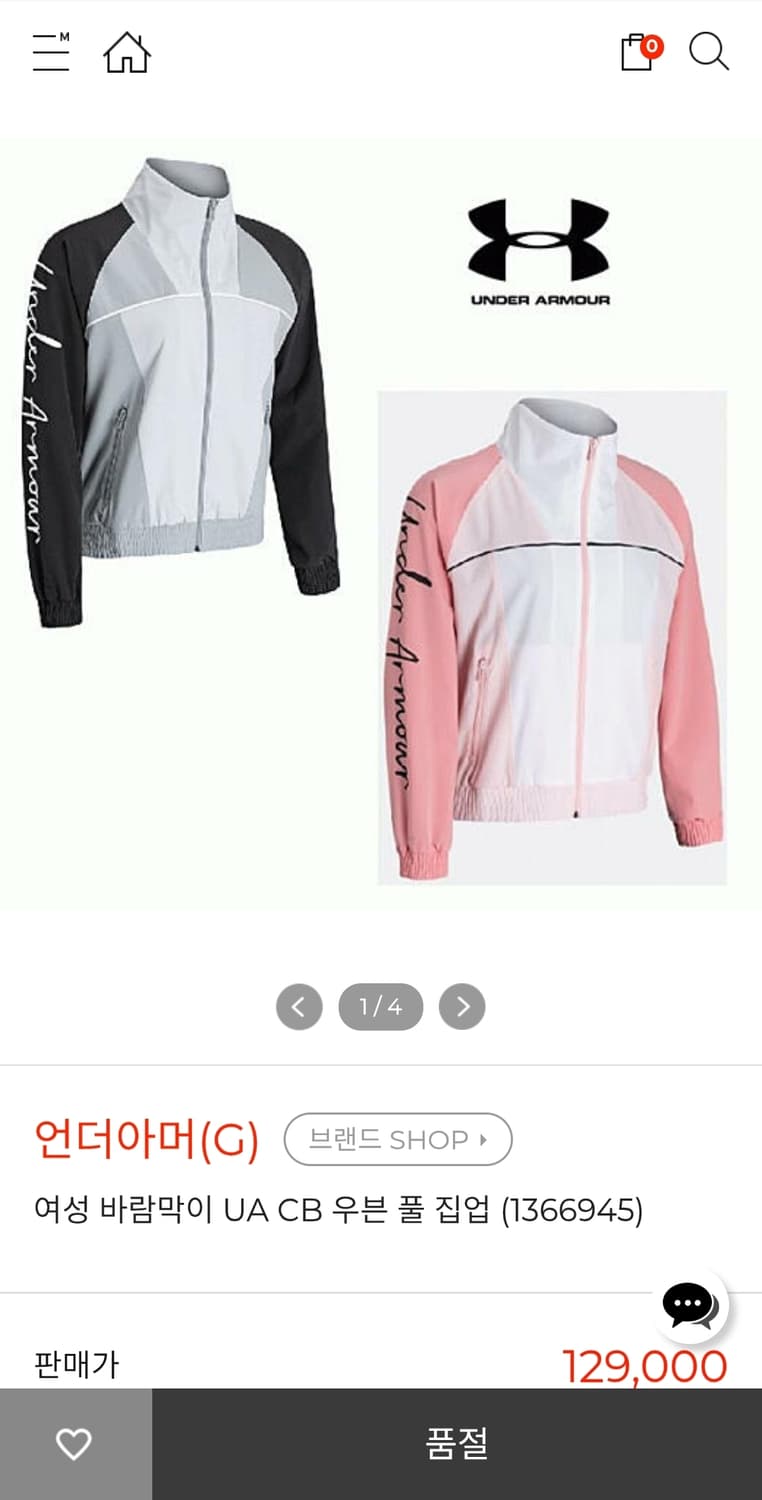Screen dimensions: 762x1500
Task: Add the jacket to wishlist heart
Action: (75, 1444)
